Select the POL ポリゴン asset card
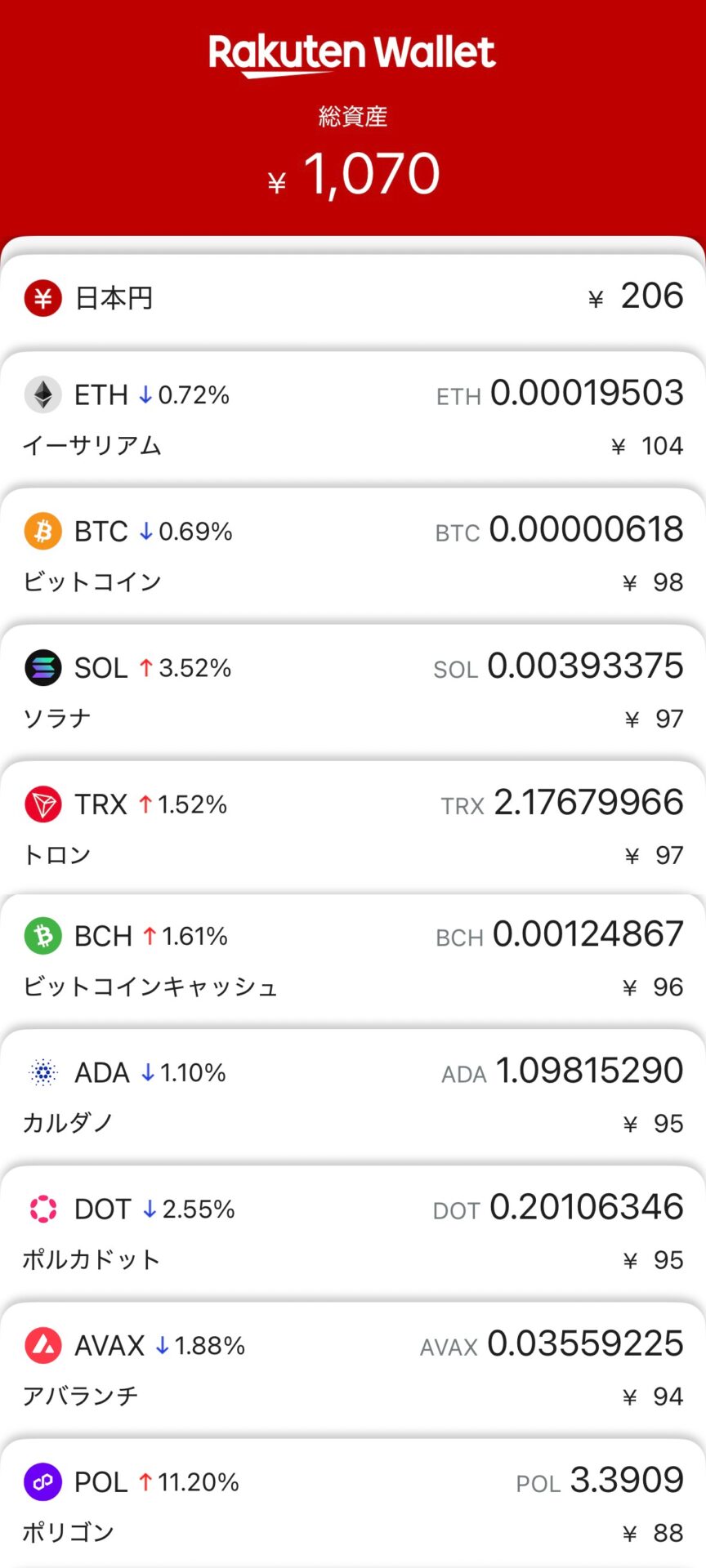706x1568 pixels. pos(353,1506)
